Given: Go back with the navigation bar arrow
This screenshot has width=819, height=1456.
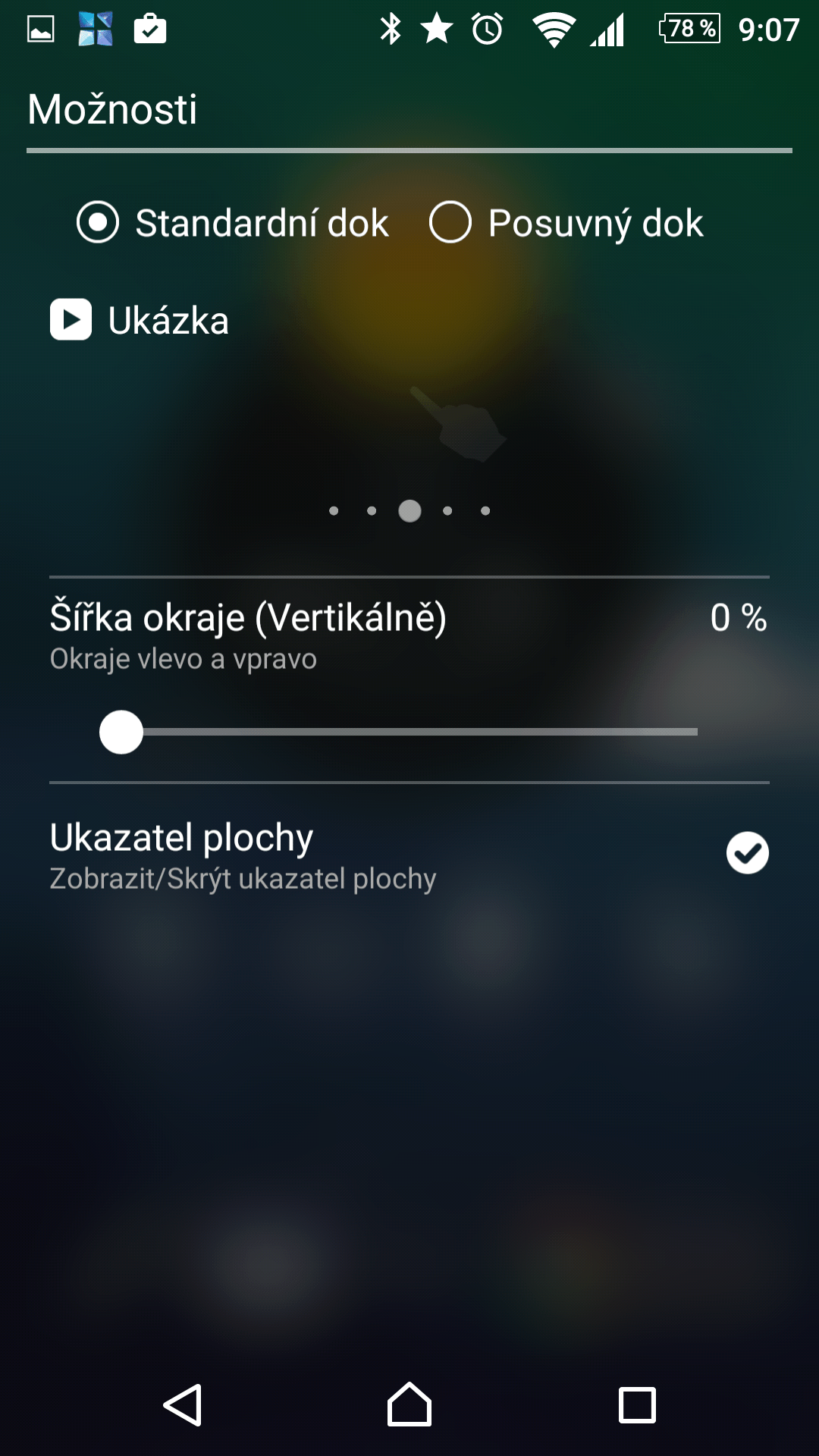Looking at the screenshot, I should (x=183, y=1405).
